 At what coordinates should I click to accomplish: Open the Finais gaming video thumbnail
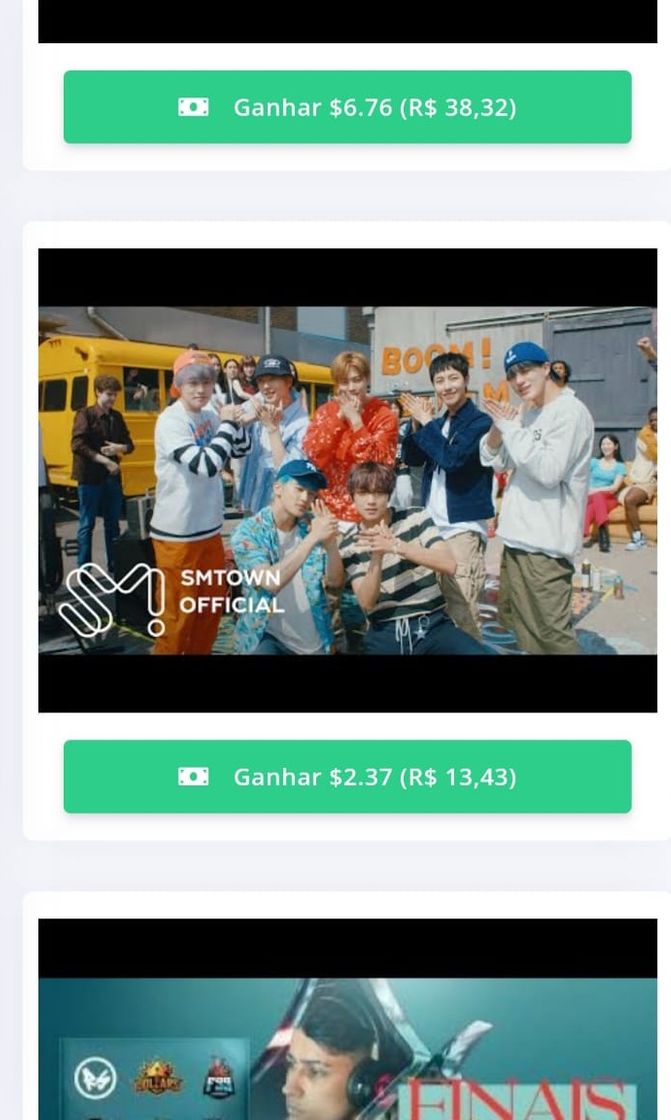pos(347,1040)
